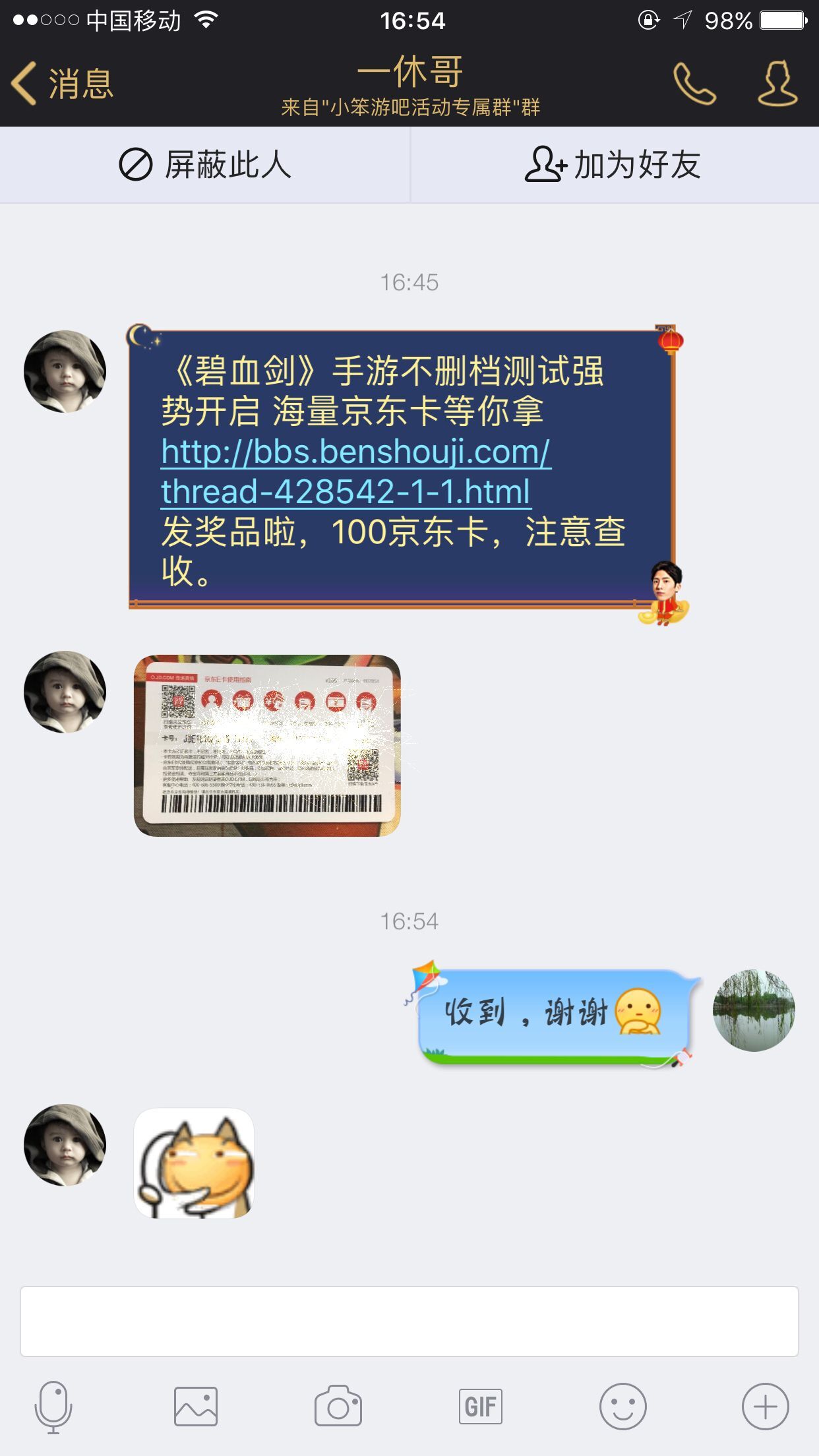The image size is (819, 1456).
Task: Open the bbs.benshouji.com thread link
Action: coord(355,471)
